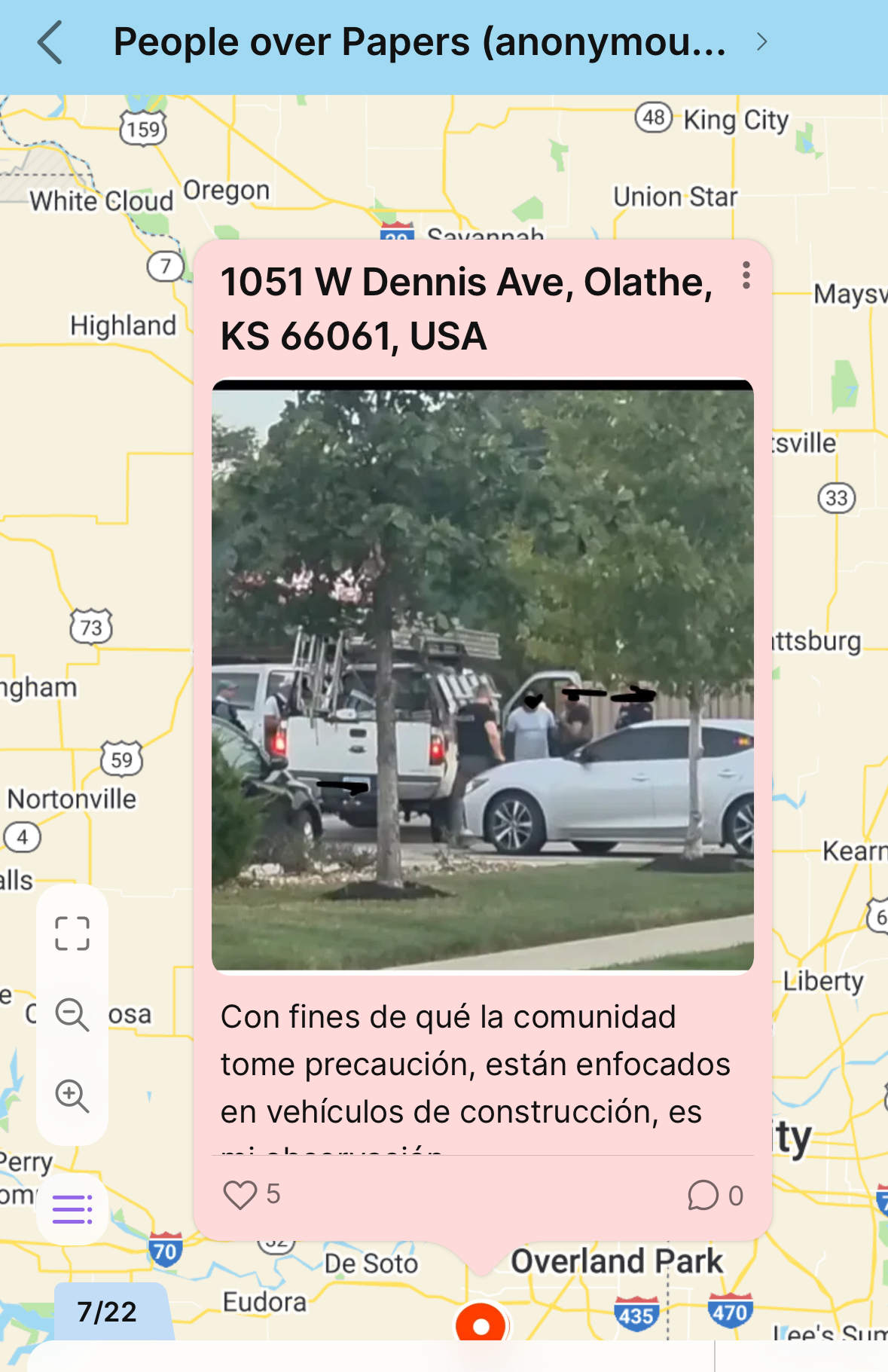Select the 7/22 tab

coord(107,1312)
